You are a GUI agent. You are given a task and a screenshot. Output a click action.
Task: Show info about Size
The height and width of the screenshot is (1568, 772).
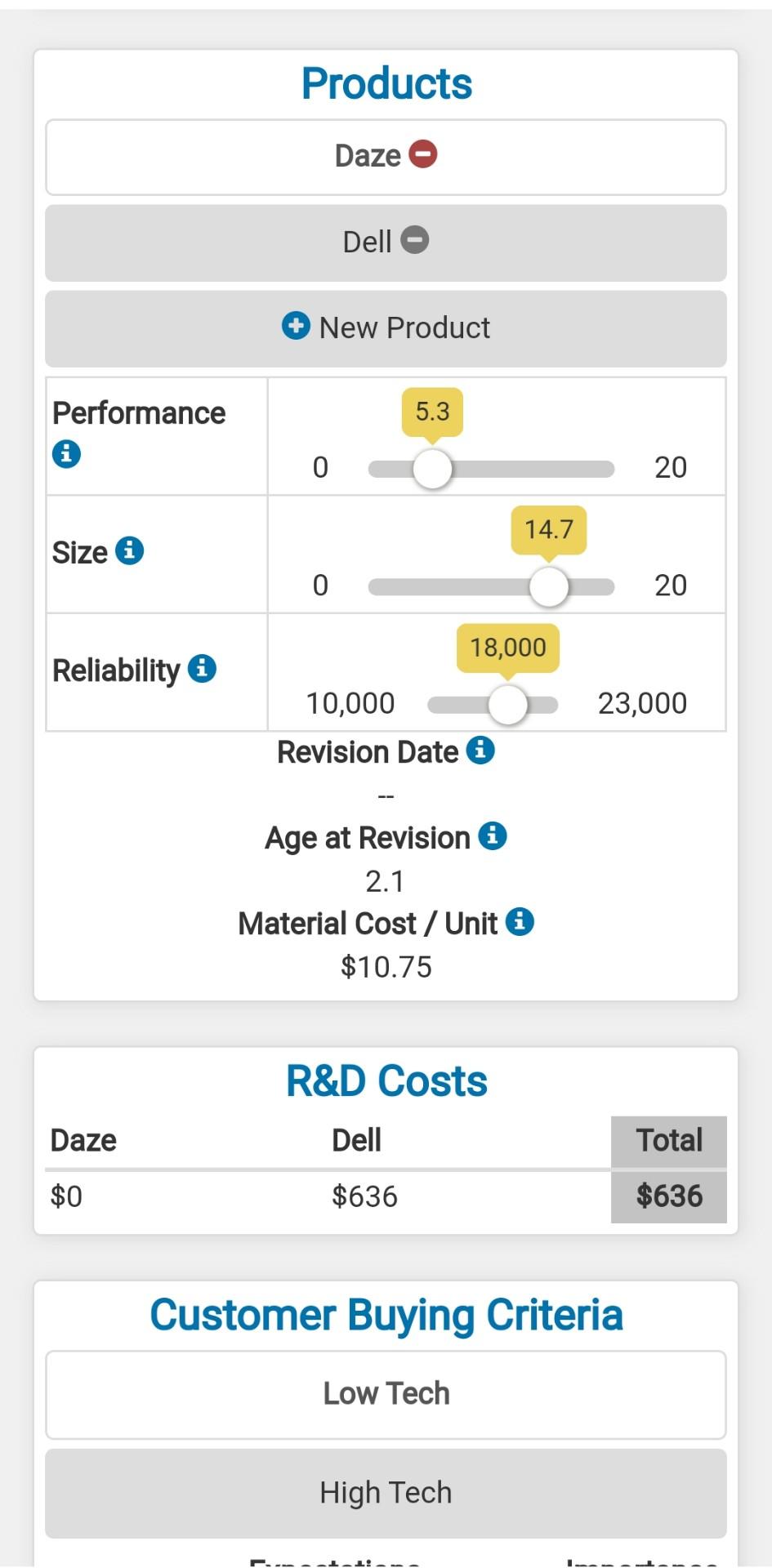(129, 550)
